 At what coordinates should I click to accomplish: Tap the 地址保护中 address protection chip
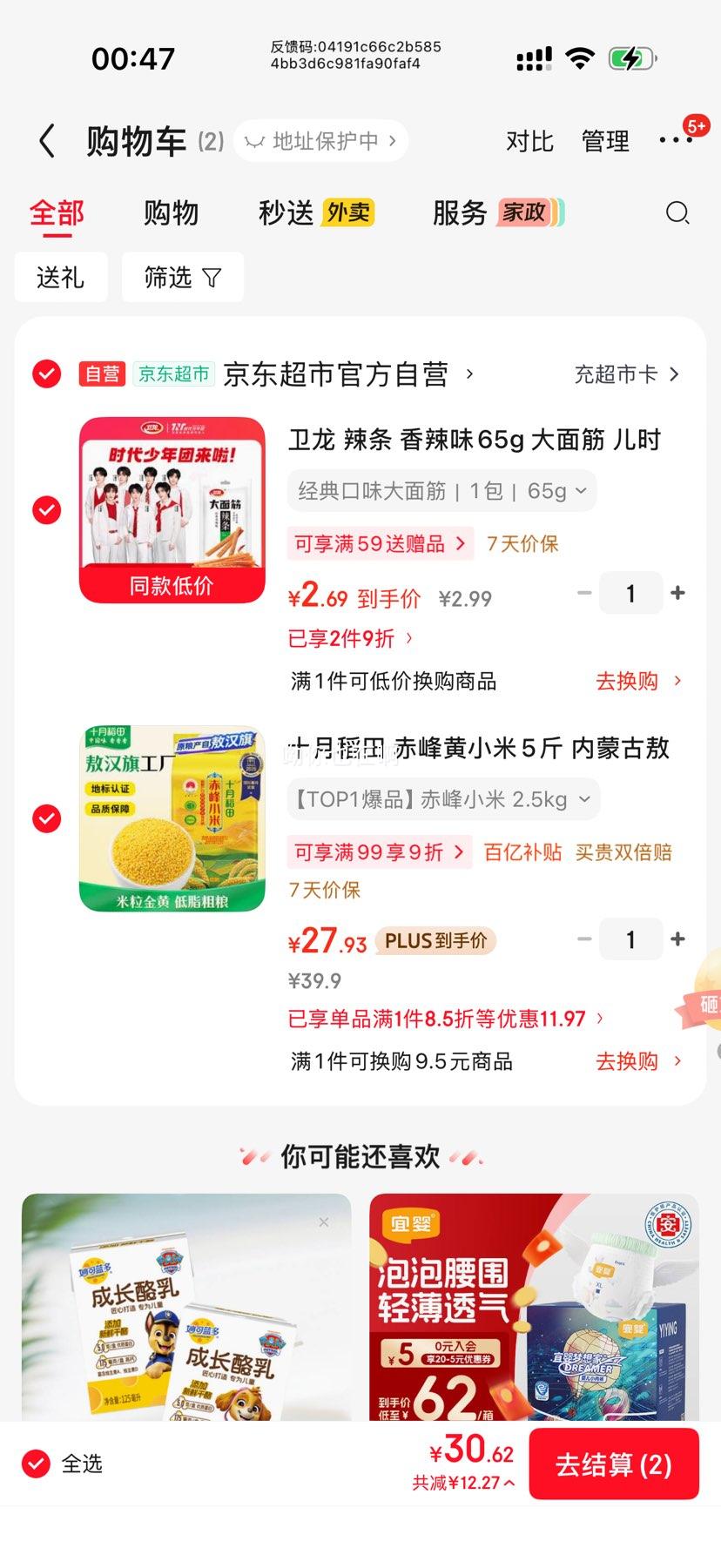point(320,140)
